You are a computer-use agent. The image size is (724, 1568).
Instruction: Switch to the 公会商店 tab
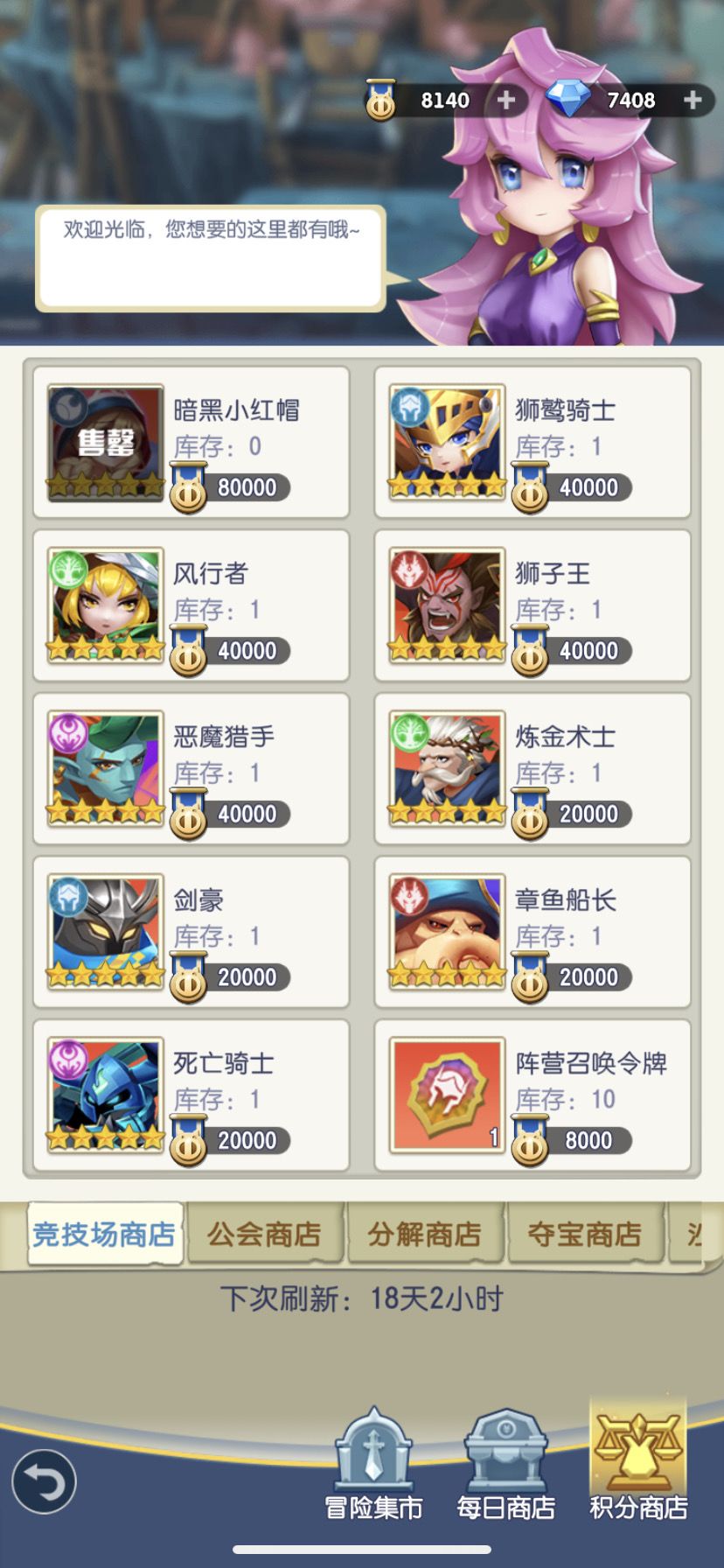[x=264, y=1234]
